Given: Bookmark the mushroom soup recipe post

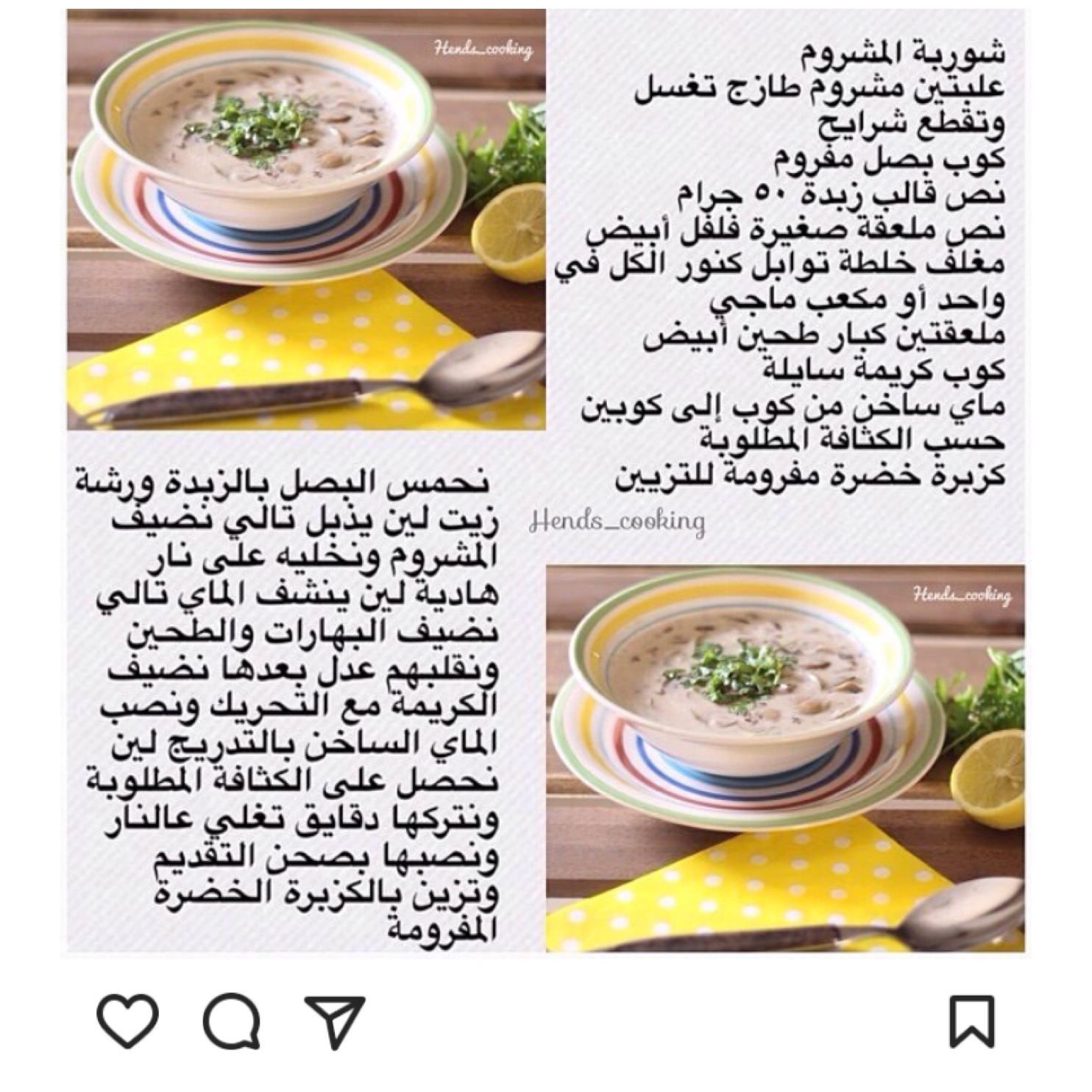Looking at the screenshot, I should click(x=972, y=1021).
